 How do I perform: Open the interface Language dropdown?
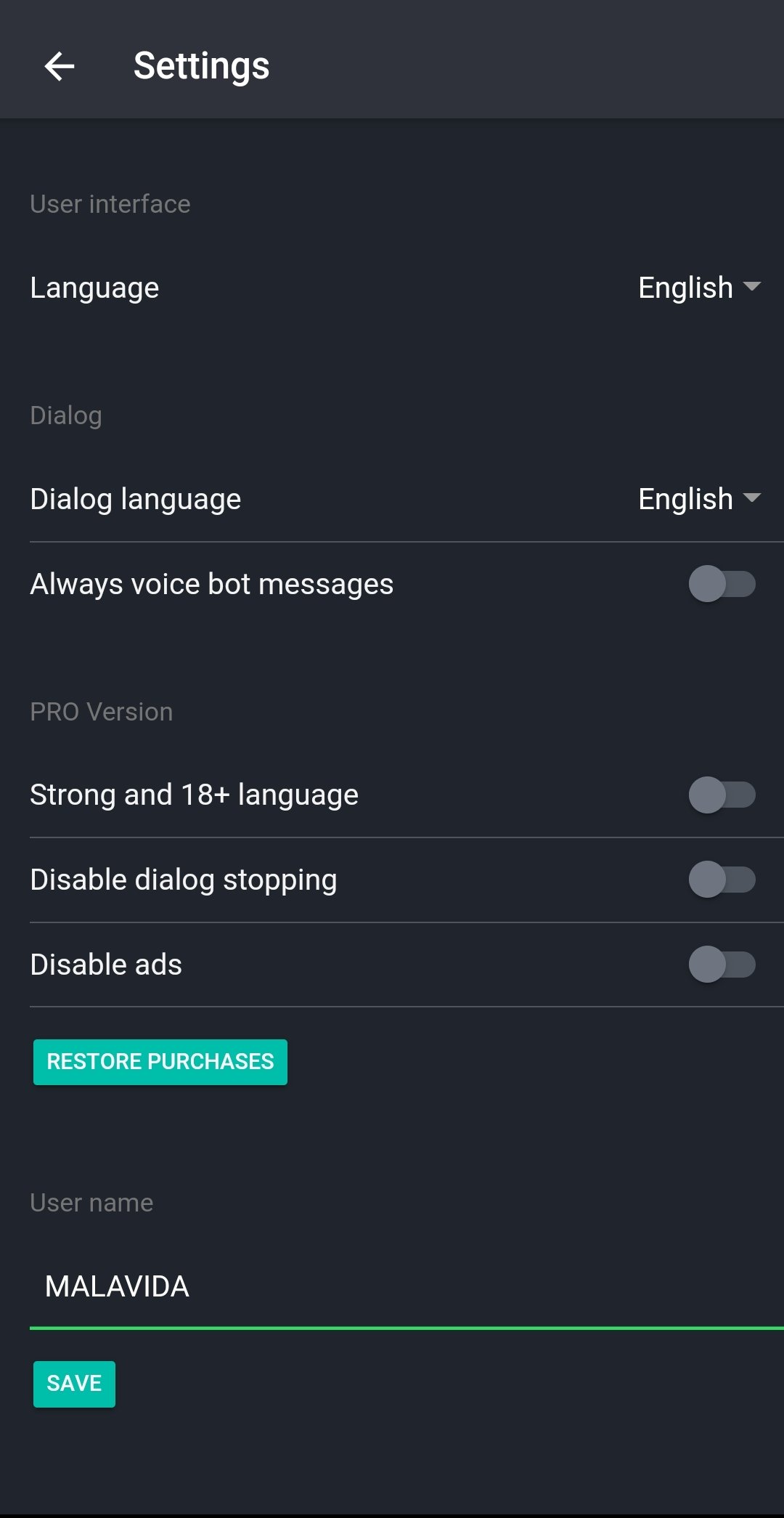pos(699,288)
